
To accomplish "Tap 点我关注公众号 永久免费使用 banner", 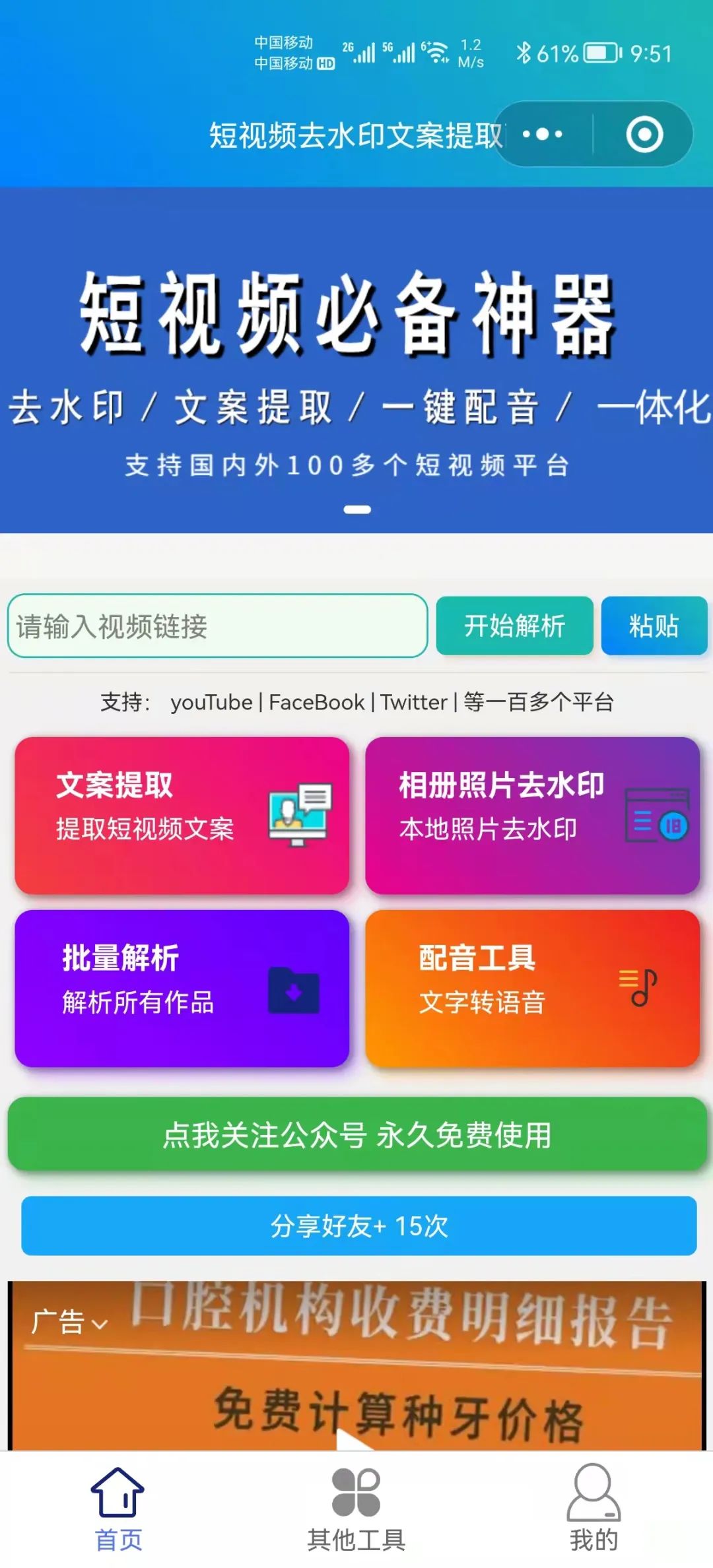I will pos(356,1135).
